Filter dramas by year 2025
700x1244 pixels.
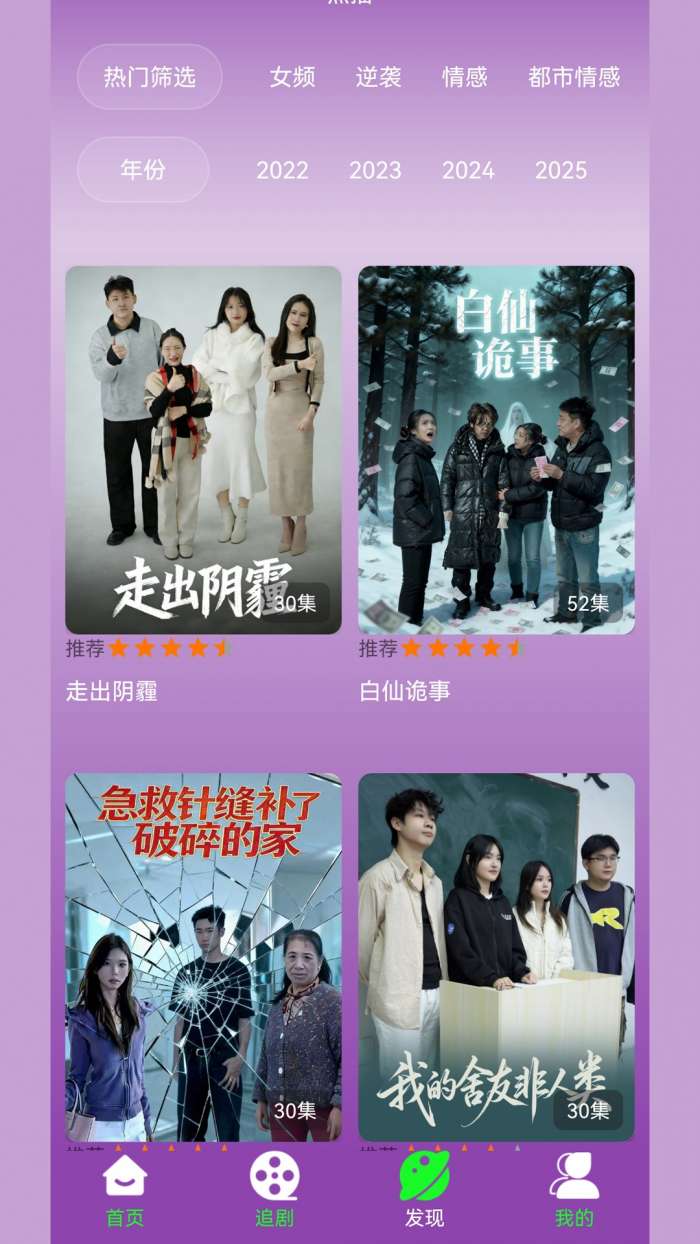[x=561, y=170]
